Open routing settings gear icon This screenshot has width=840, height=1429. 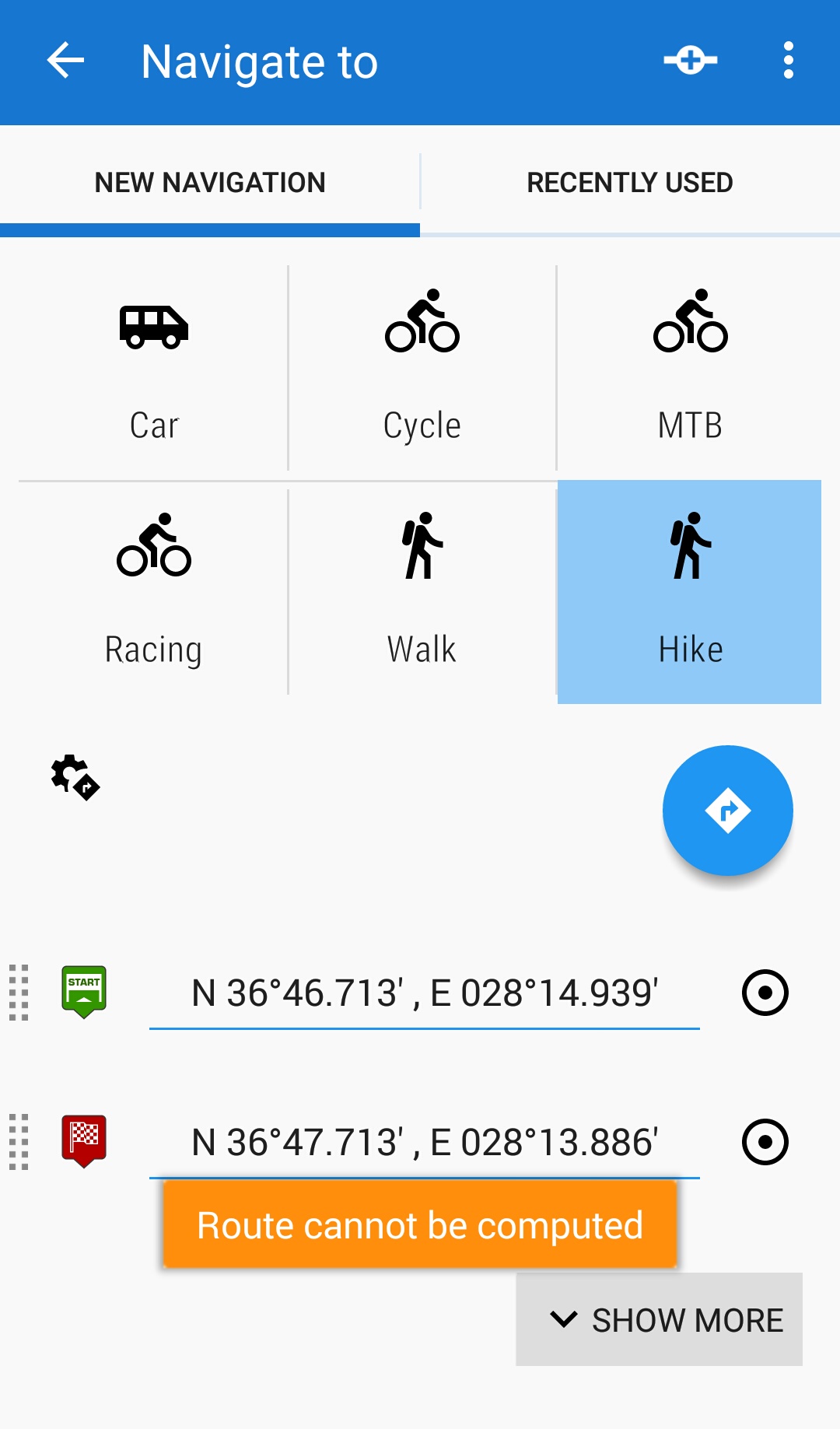[x=75, y=777]
